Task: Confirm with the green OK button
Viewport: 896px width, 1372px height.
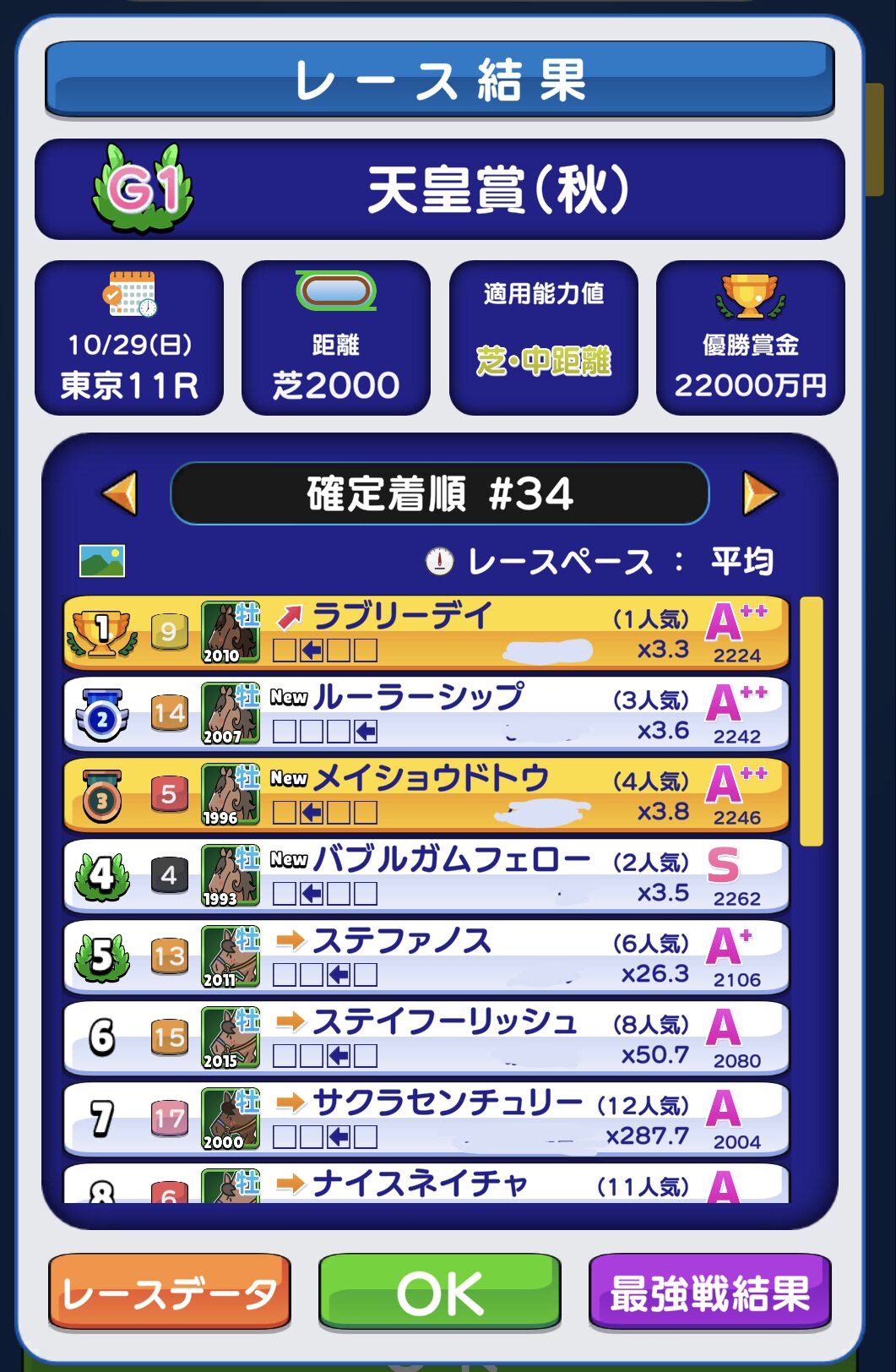Action: click(439, 1293)
